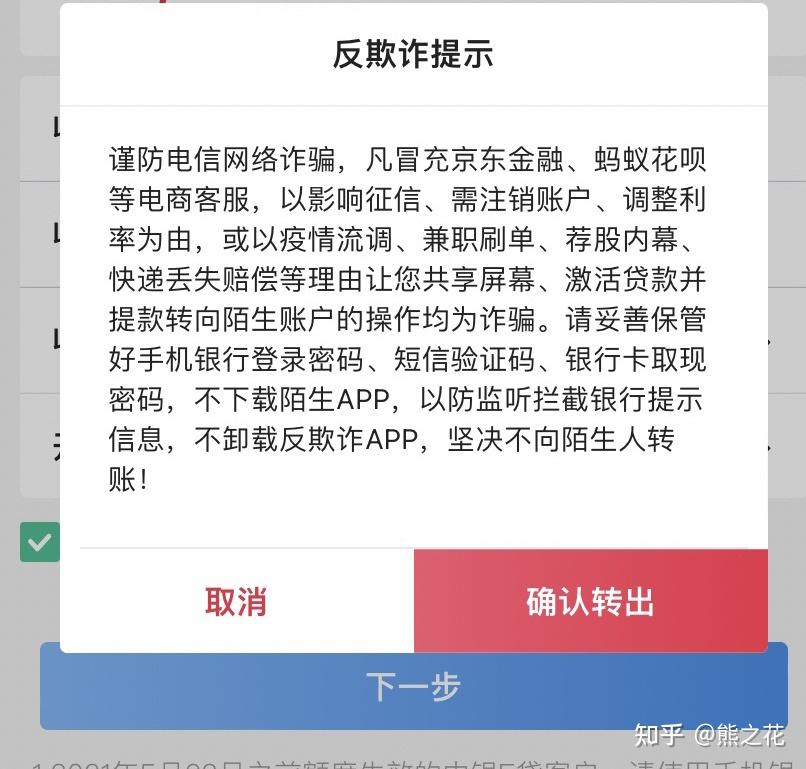Confirm transfer with 确认转出

point(590,602)
